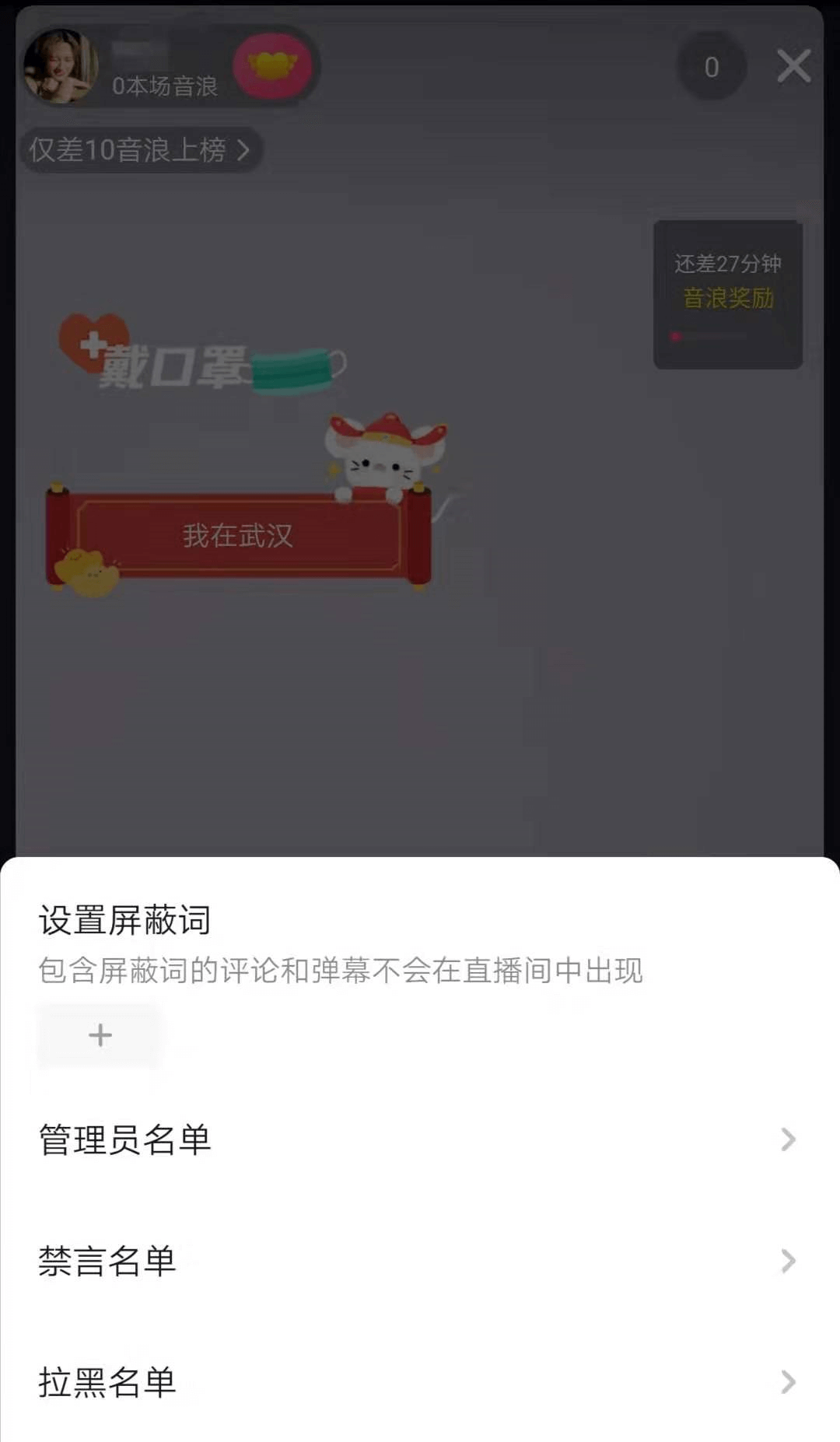Open the 音浪奖励 reward card
840x1442 pixels.
[x=727, y=294]
